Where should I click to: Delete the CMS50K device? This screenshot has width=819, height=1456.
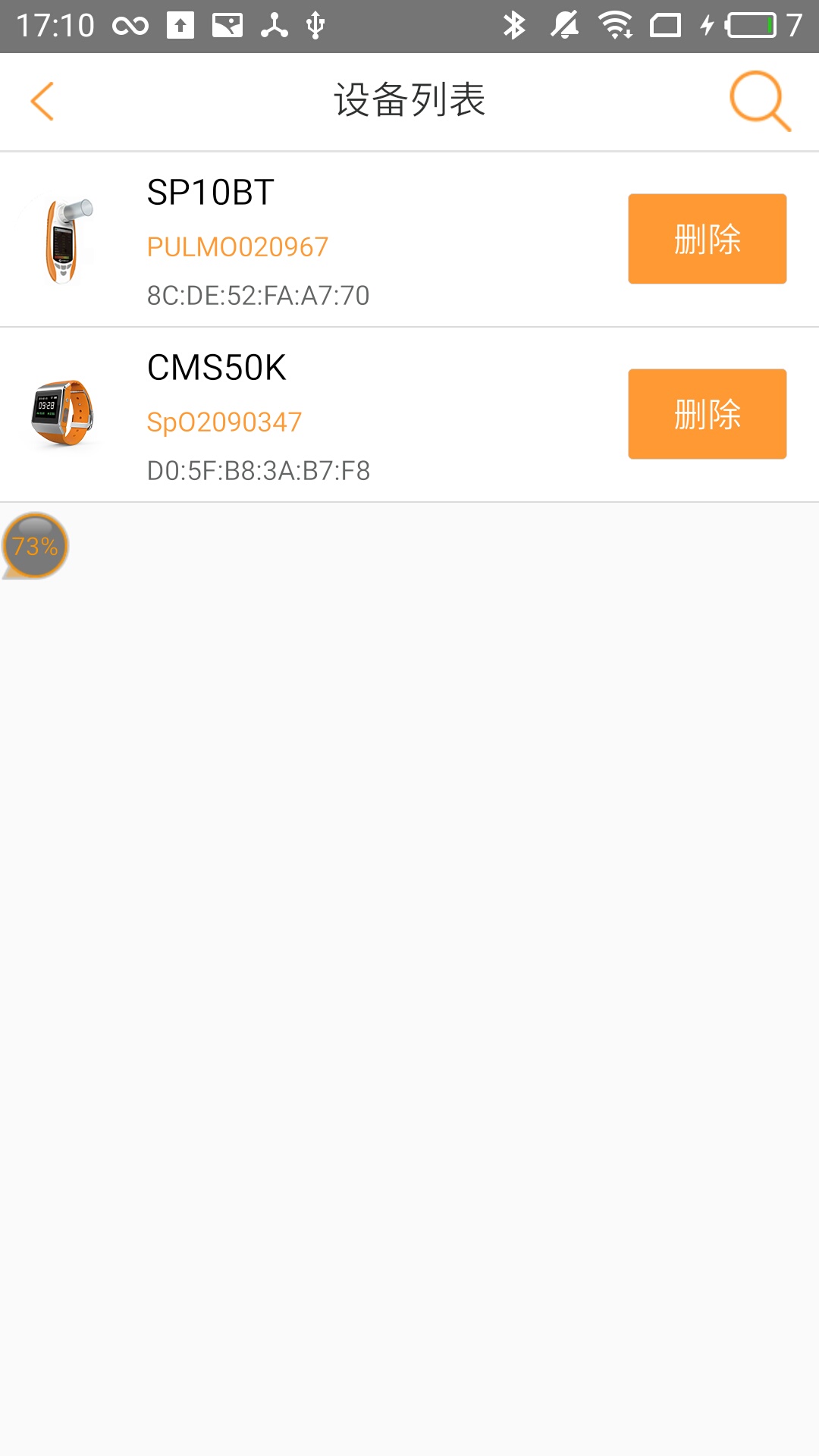point(706,414)
